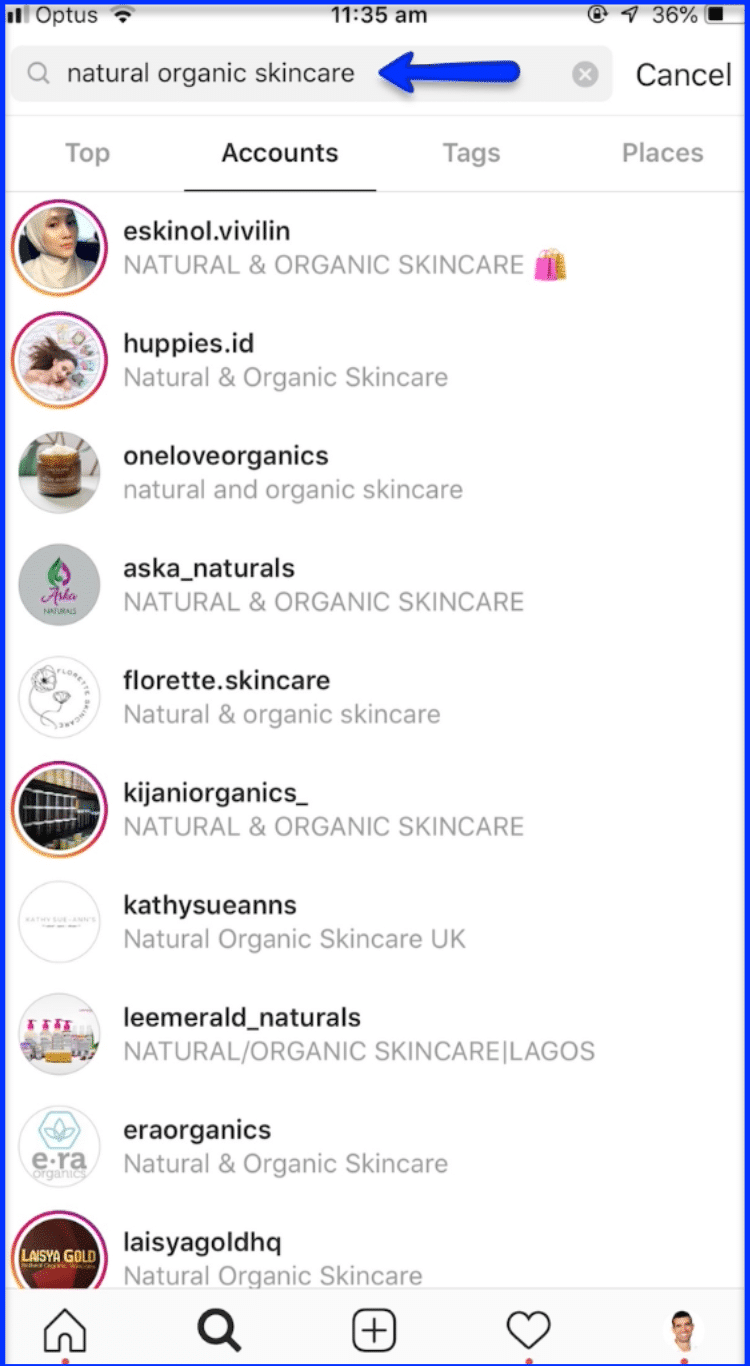Switch to the Top tab
750x1366 pixels.
[88, 153]
